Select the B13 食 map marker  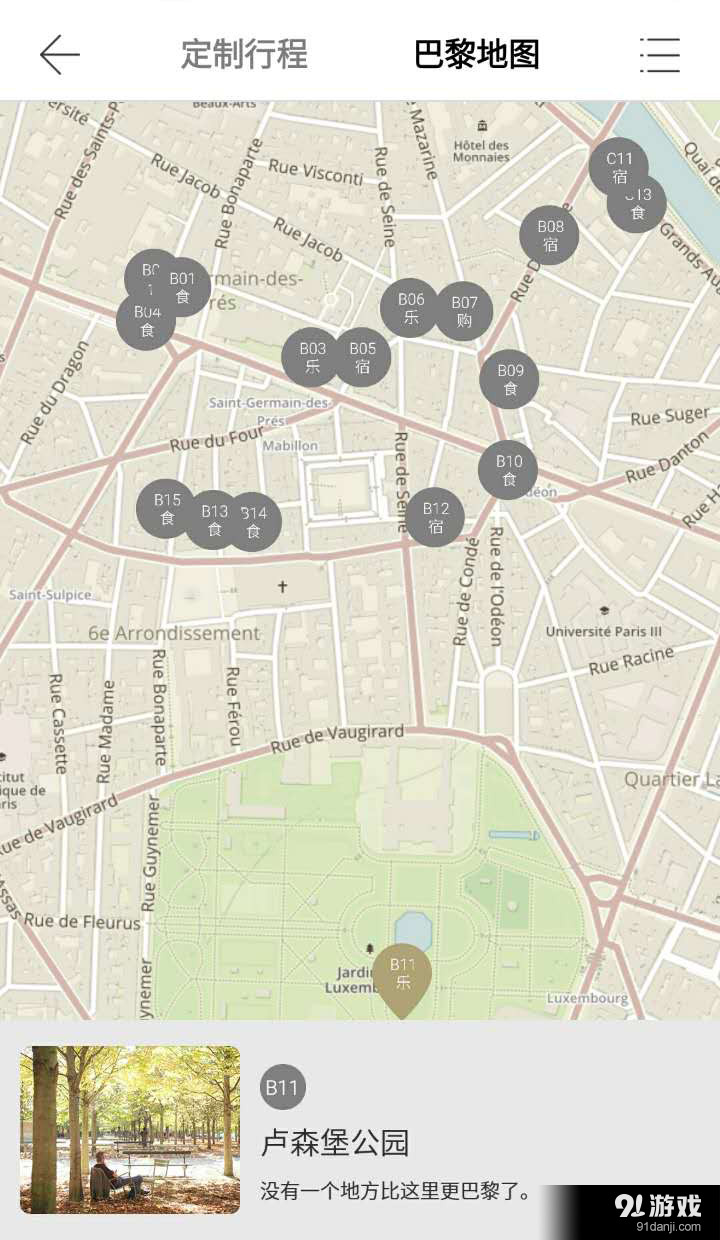(213, 520)
